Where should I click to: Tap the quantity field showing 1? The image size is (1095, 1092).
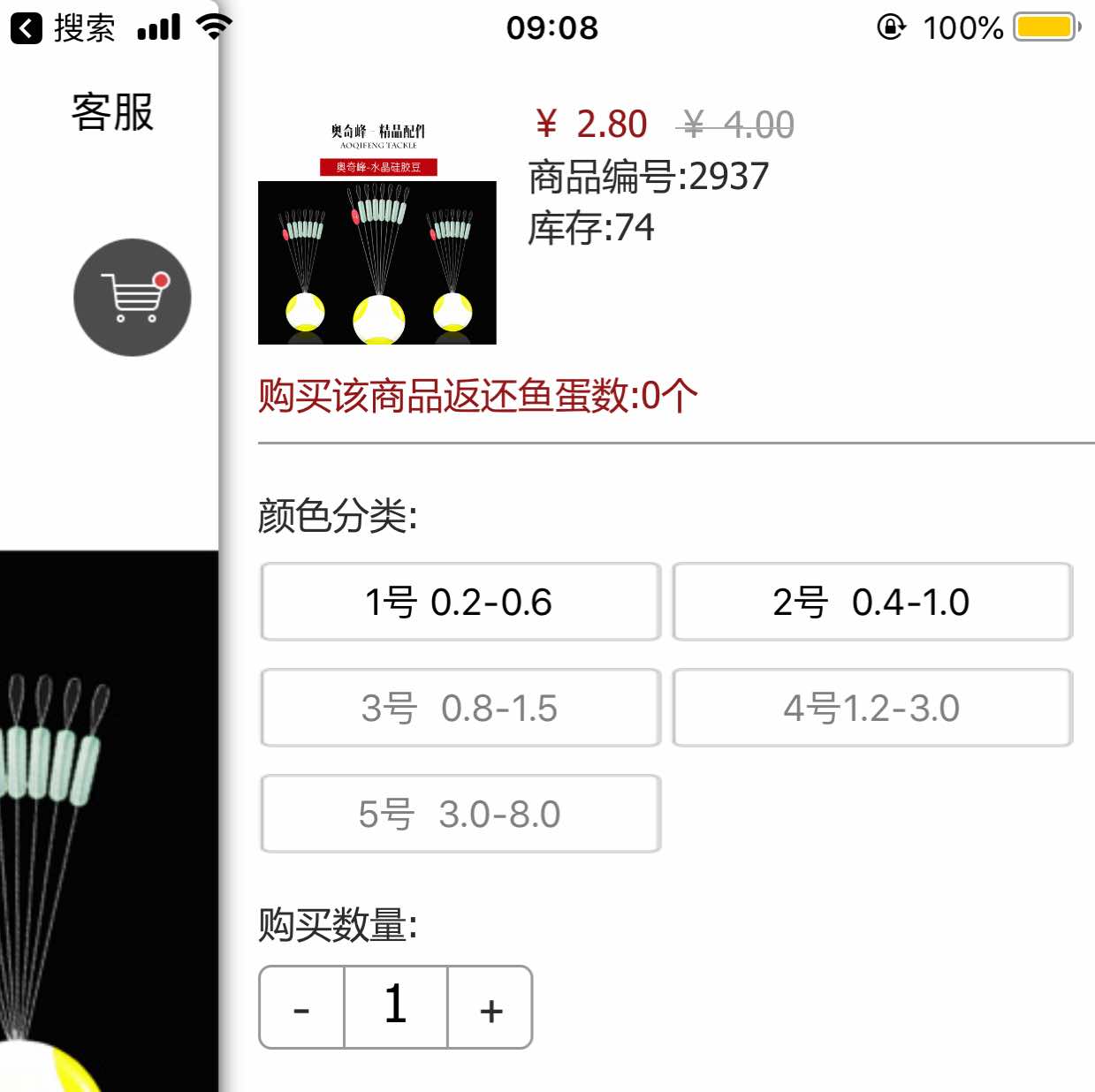(x=395, y=1006)
